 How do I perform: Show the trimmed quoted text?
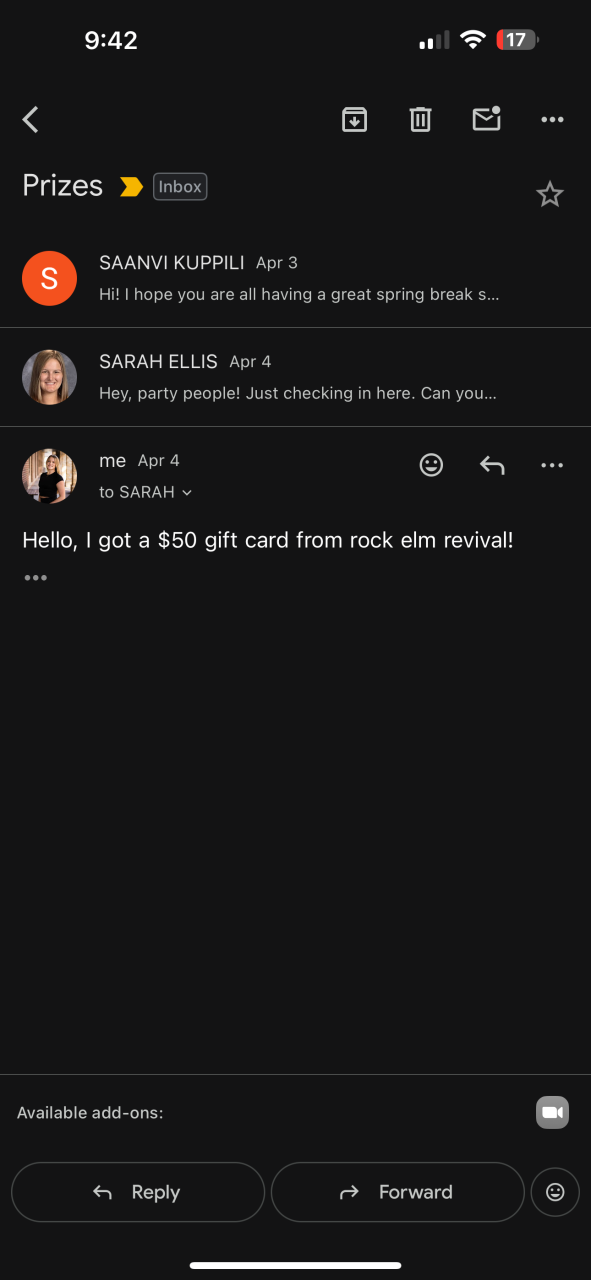36,577
